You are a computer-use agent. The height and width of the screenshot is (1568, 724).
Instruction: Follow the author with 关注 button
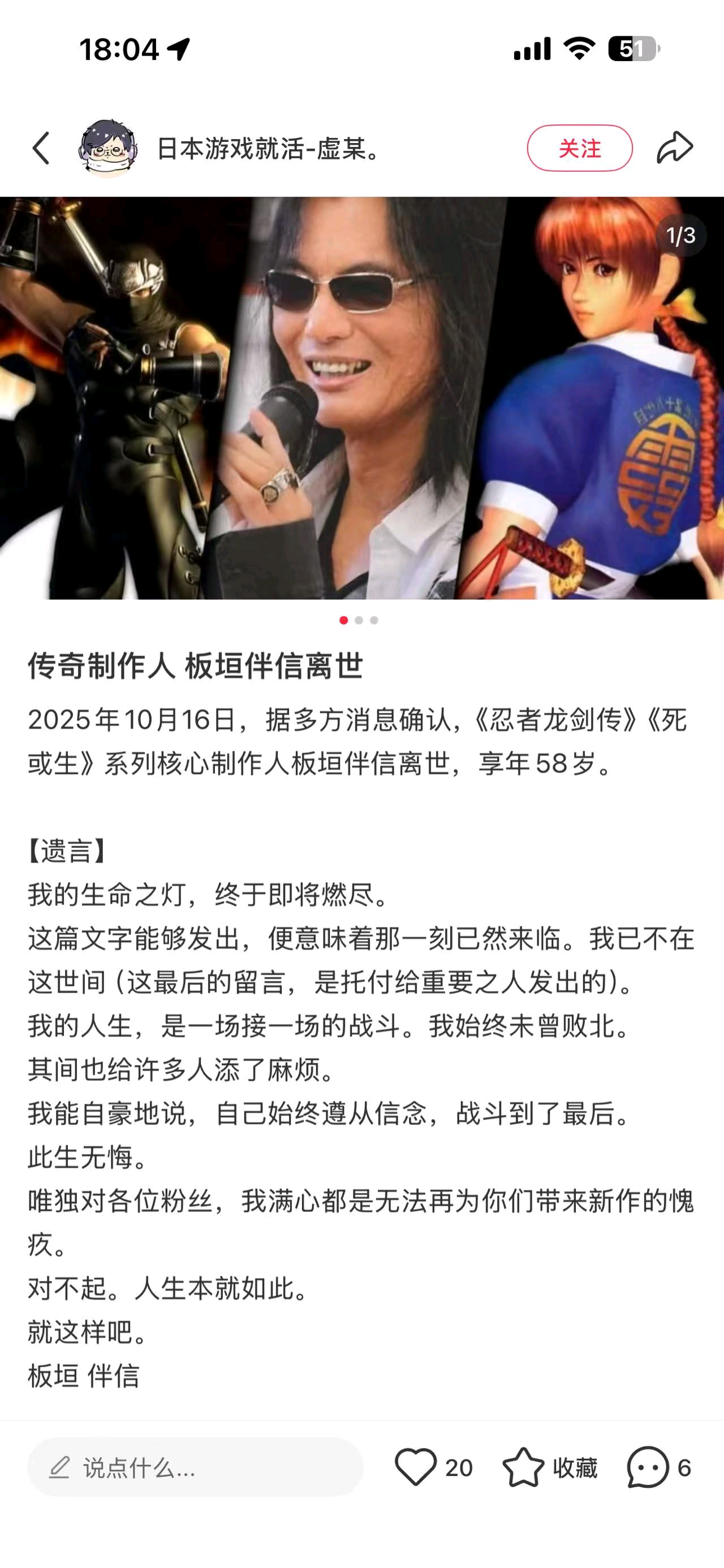[579, 148]
